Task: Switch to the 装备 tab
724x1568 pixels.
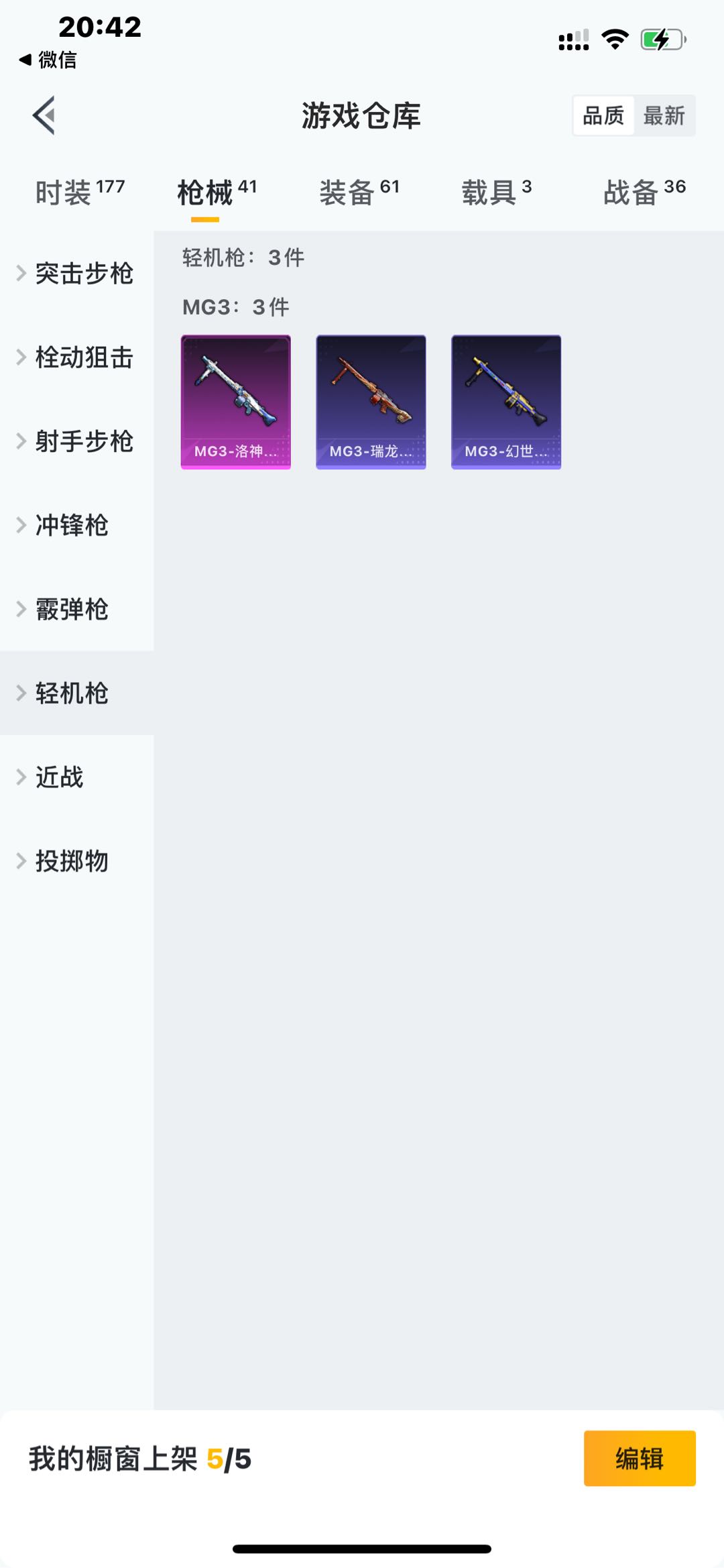Action: click(x=359, y=192)
